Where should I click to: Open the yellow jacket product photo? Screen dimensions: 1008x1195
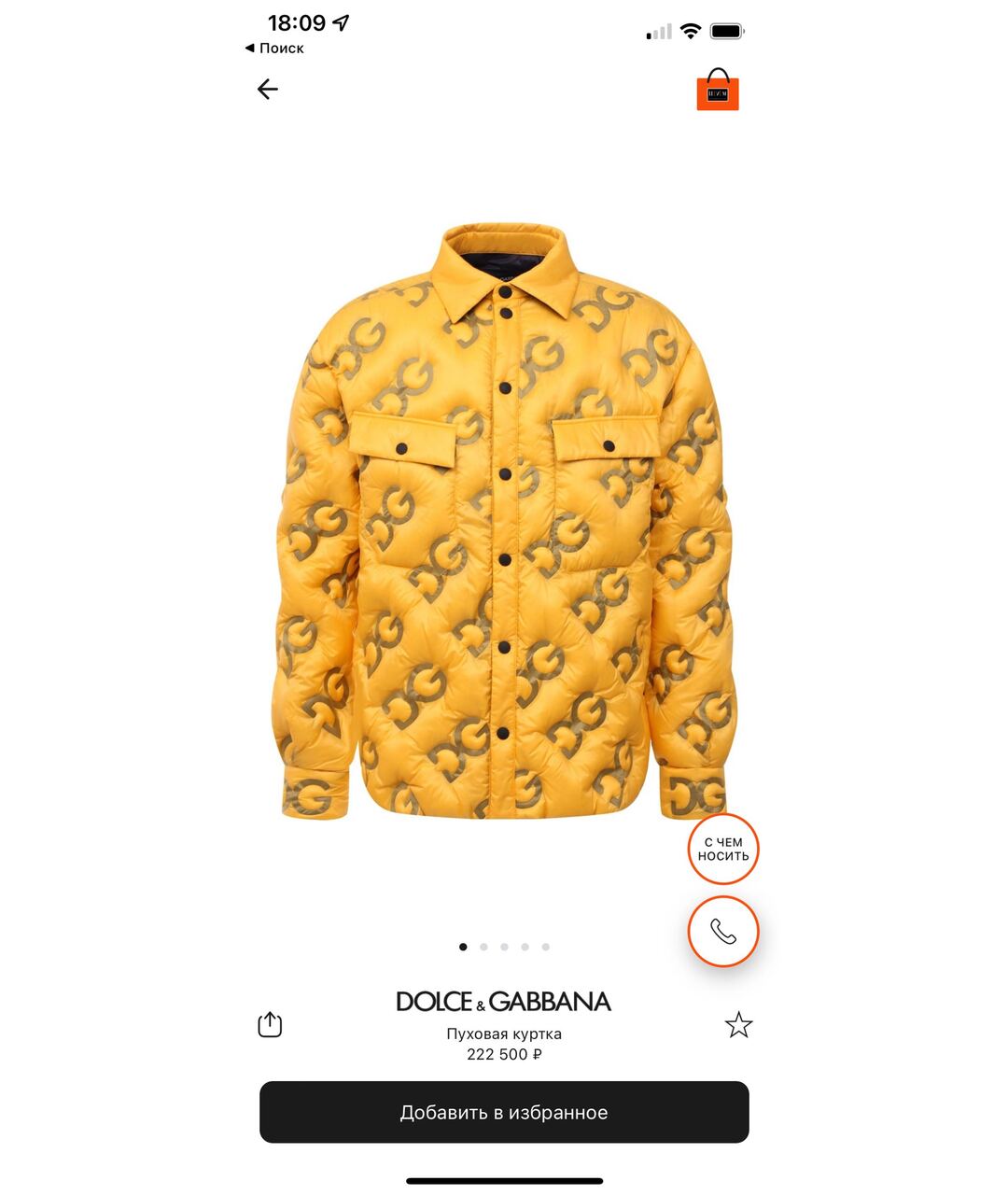504,523
